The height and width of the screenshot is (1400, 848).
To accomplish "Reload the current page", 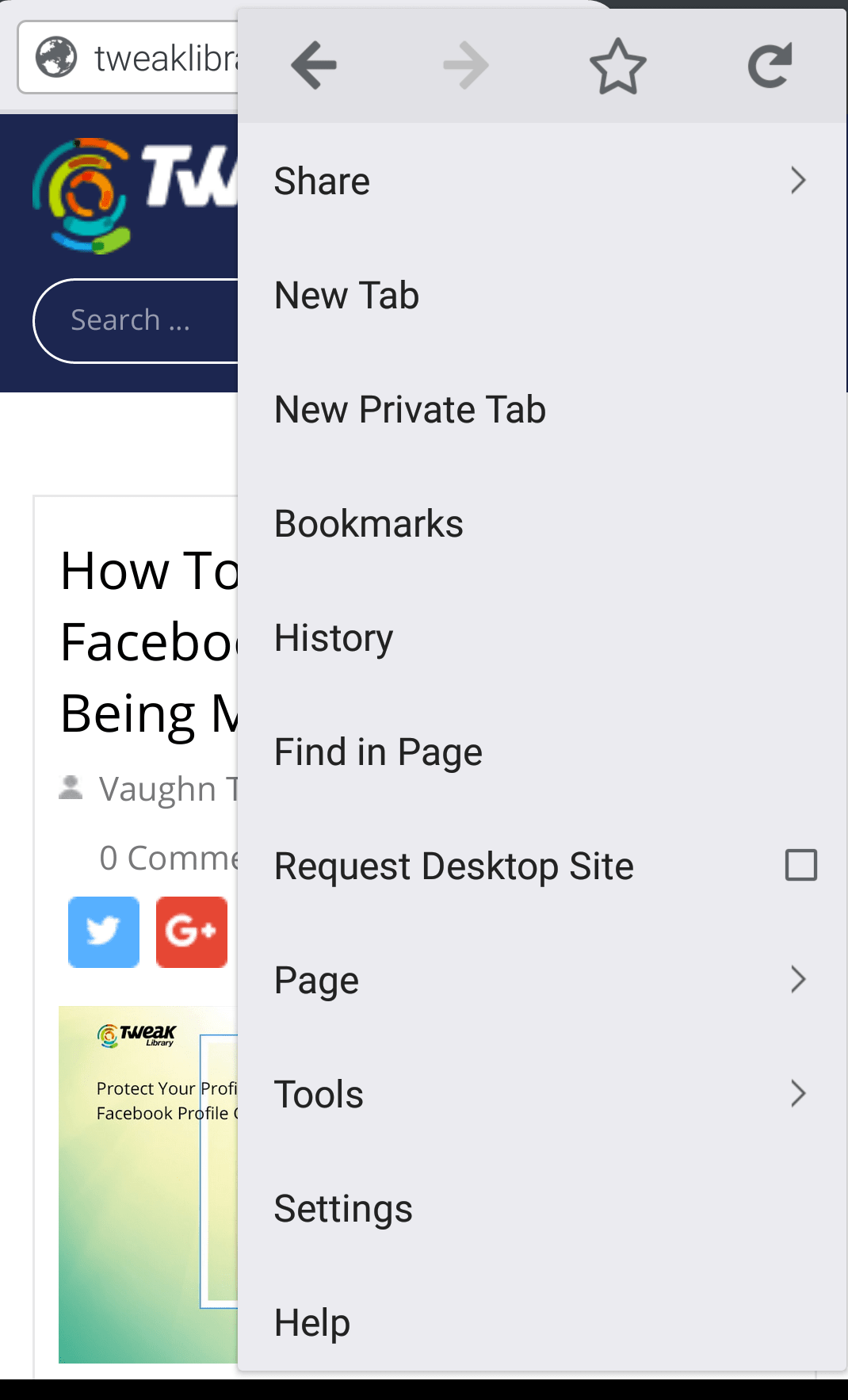I will 770,65.
